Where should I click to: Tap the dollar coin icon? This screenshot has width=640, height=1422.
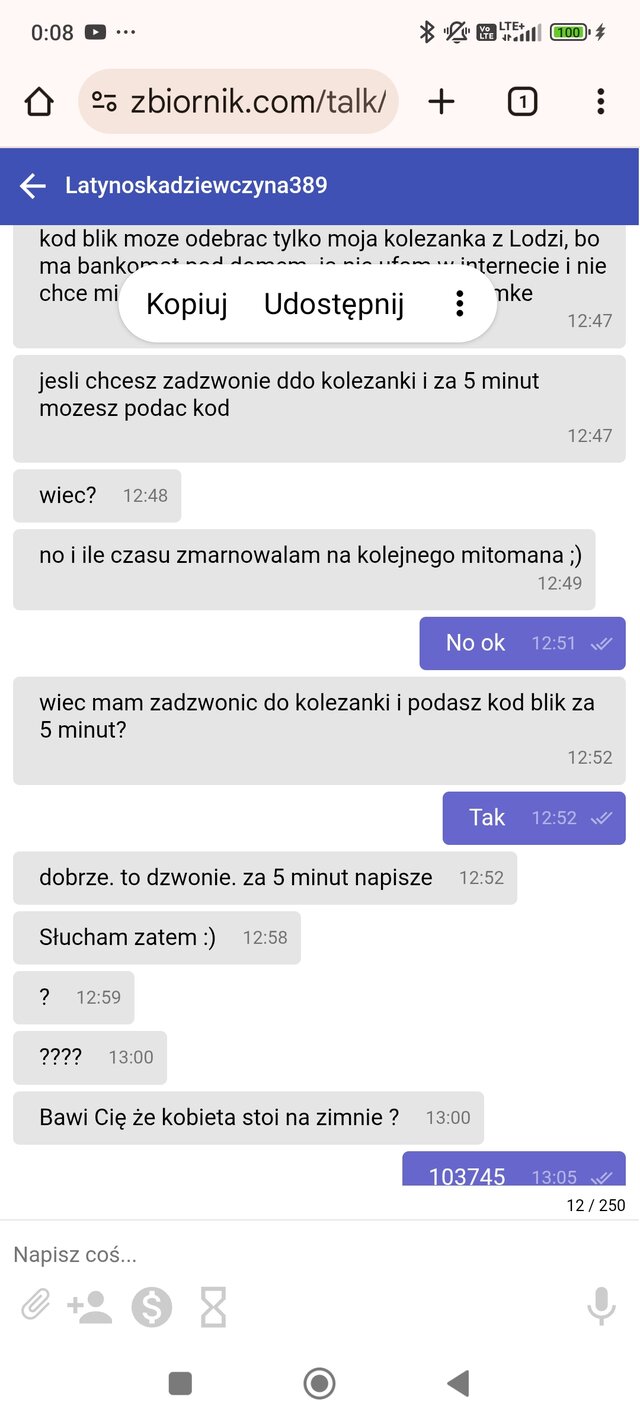pyautogui.click(x=152, y=1306)
